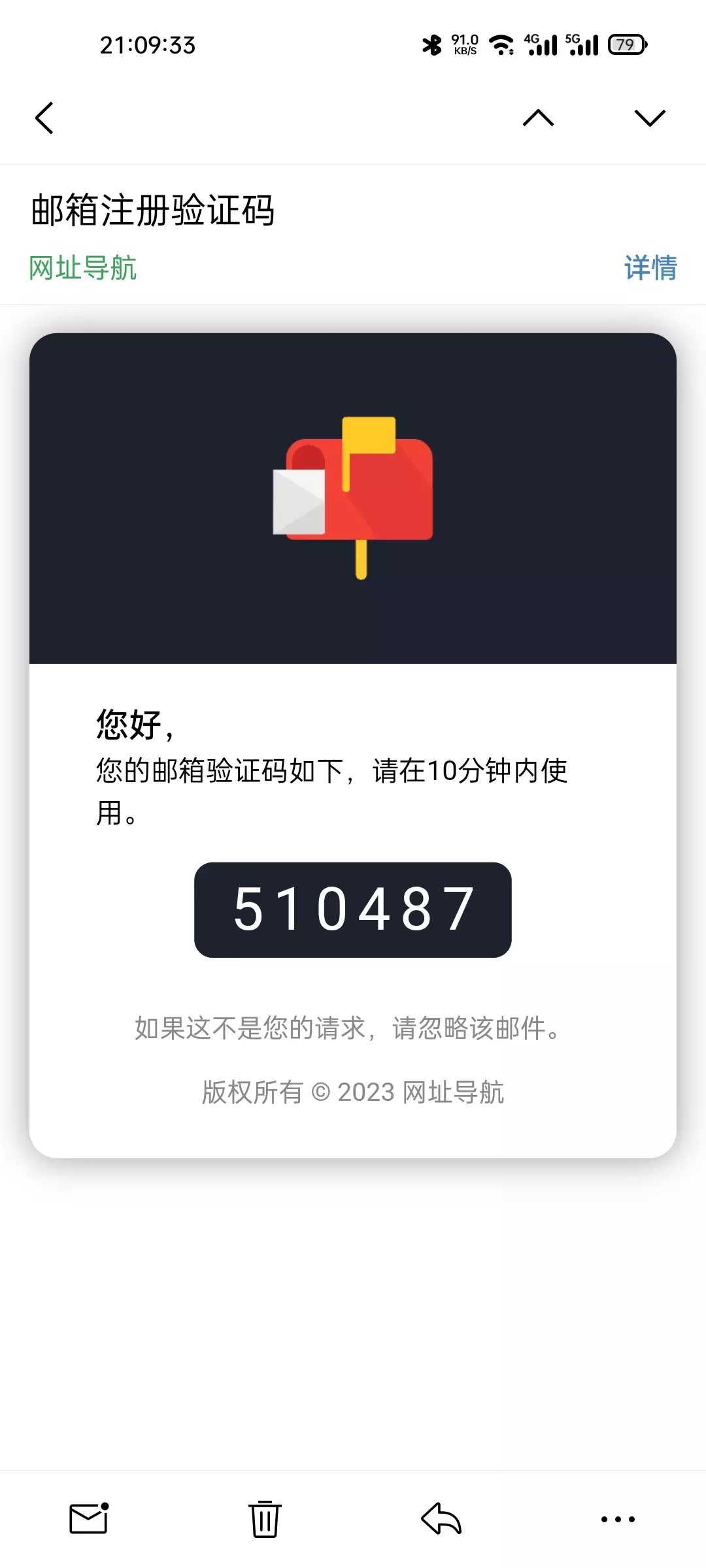Tap the 5G signal indicator
This screenshot has height=1568, width=706.
[x=581, y=44]
